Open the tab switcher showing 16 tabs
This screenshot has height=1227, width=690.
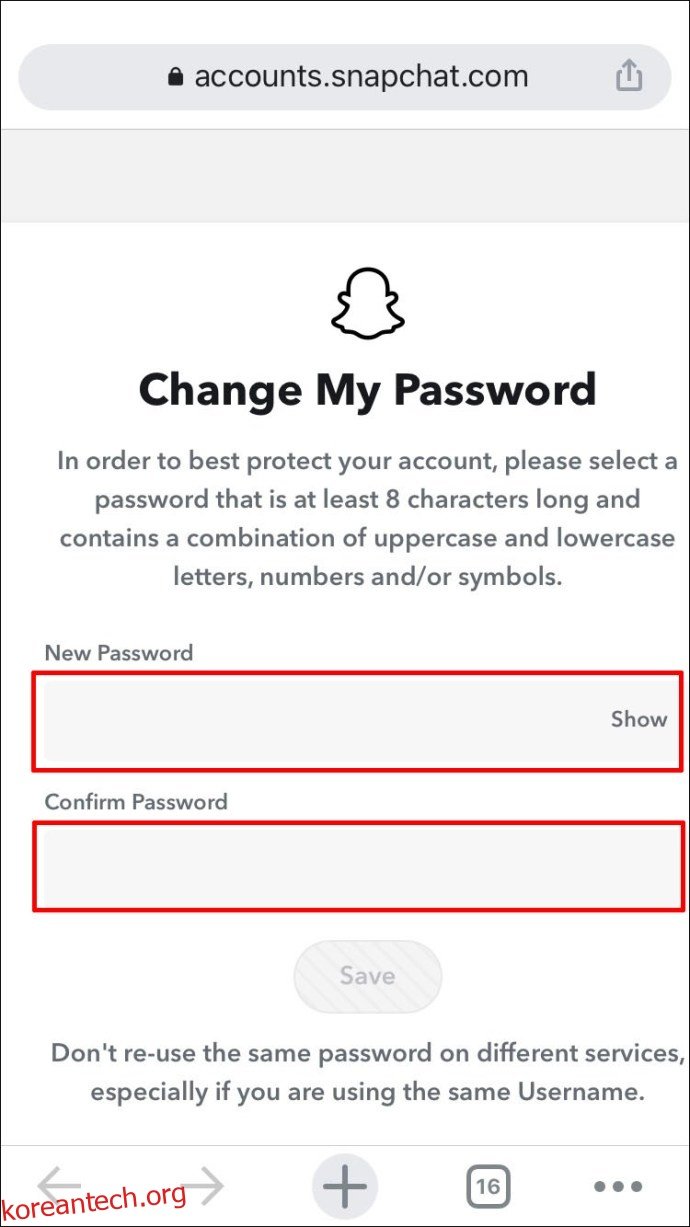point(487,1187)
